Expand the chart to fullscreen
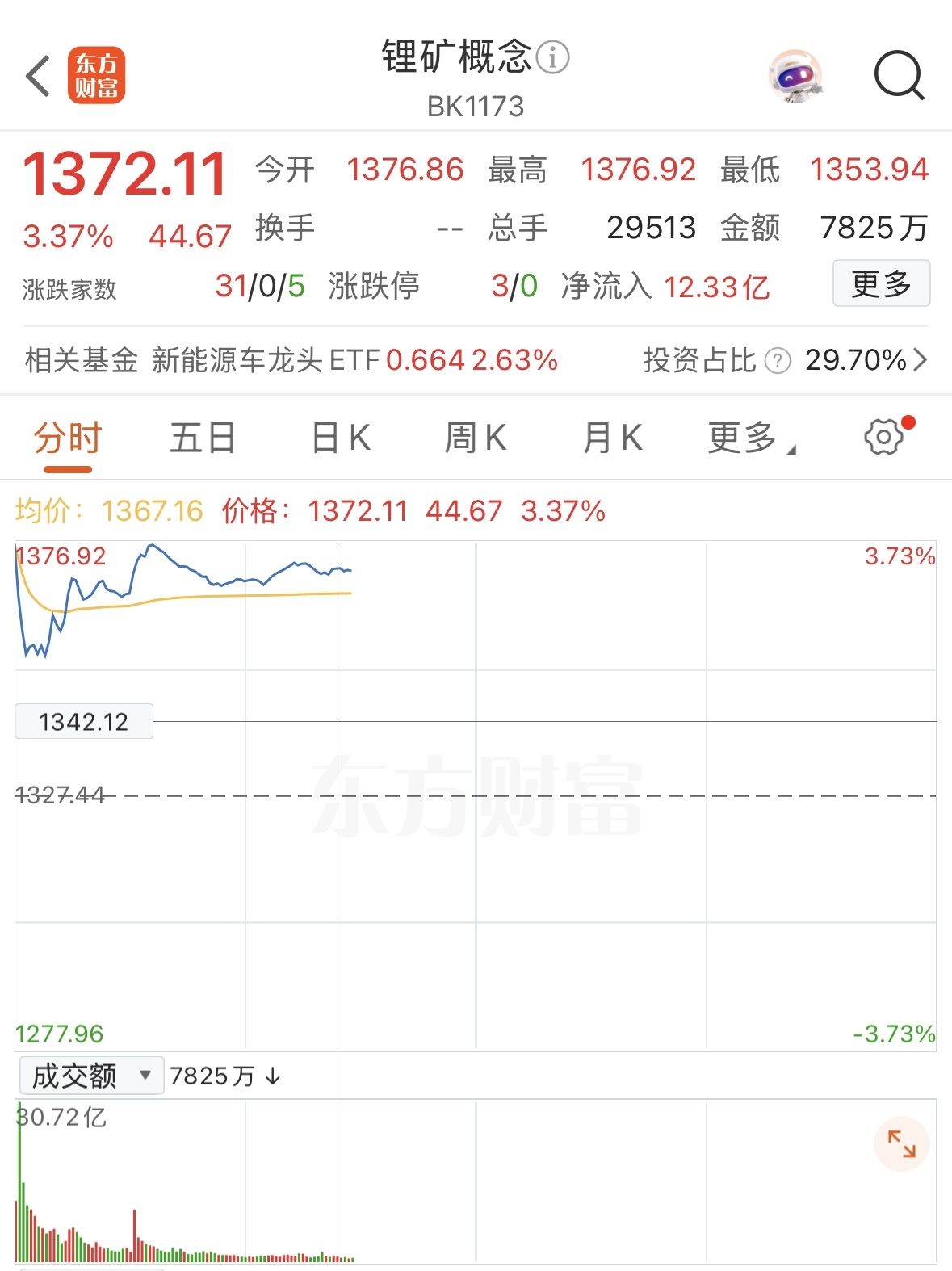The width and height of the screenshot is (952, 1271). (x=901, y=1143)
